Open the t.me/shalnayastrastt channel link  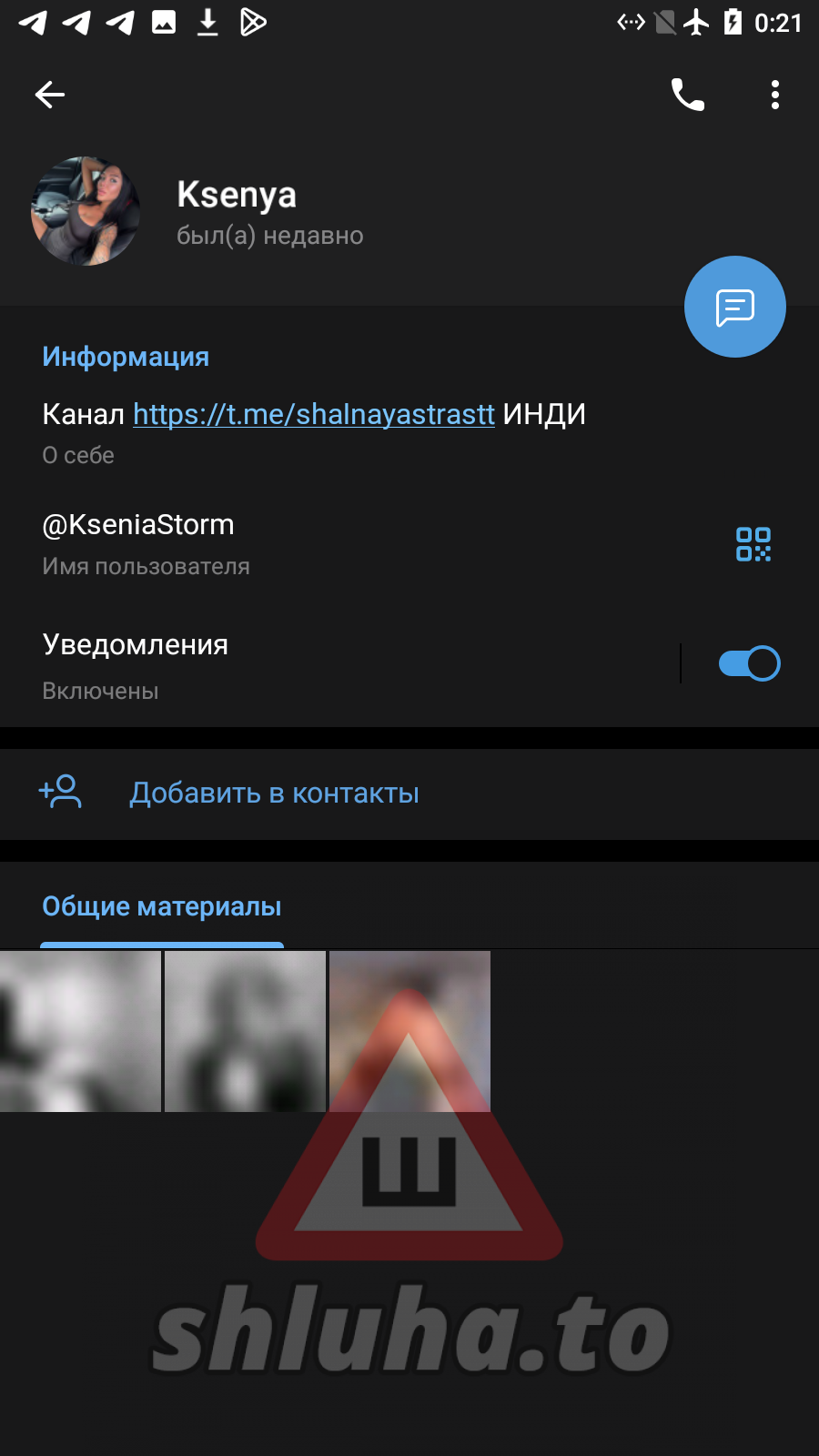click(x=314, y=414)
